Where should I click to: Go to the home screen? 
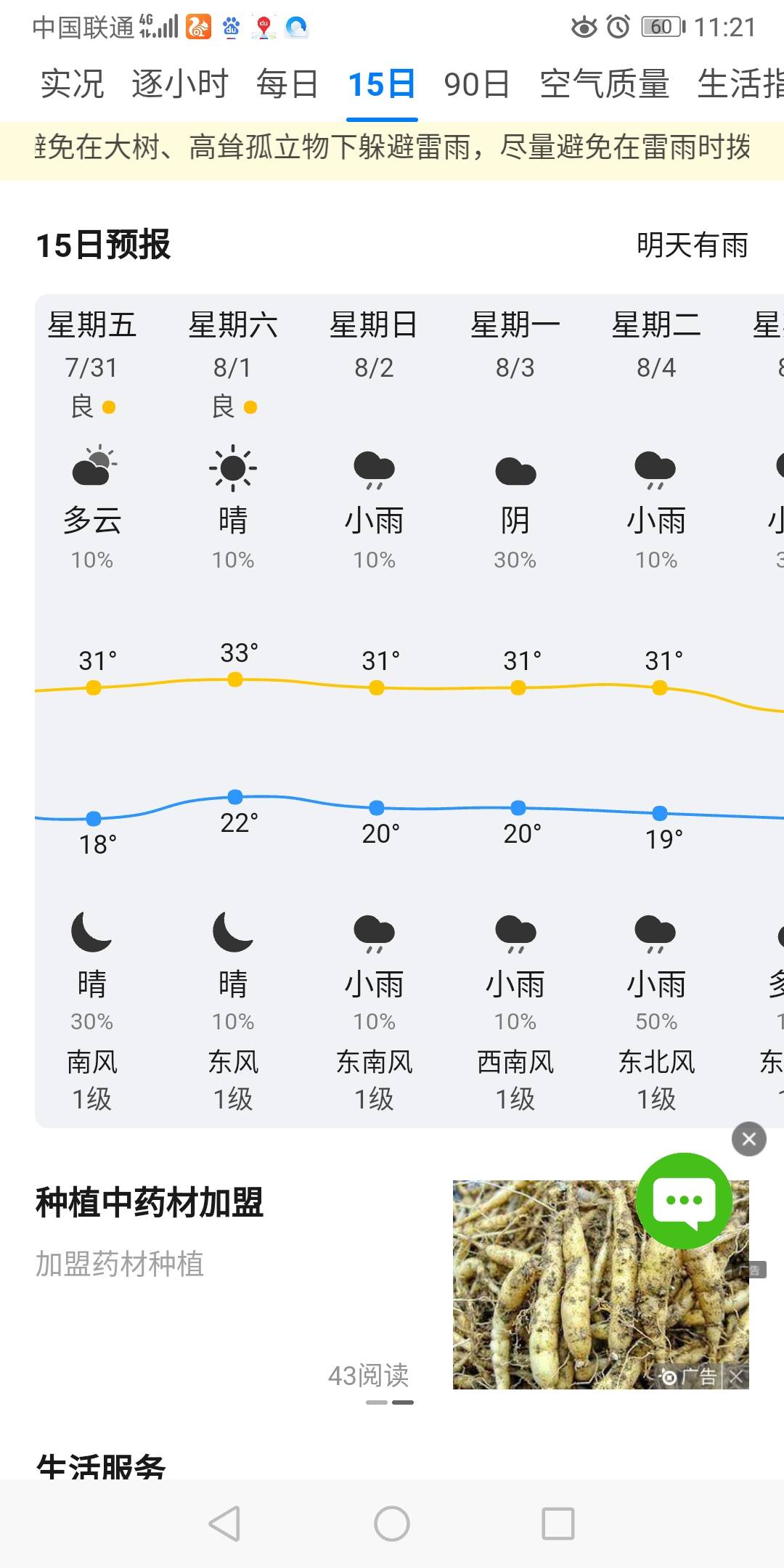392,1523
